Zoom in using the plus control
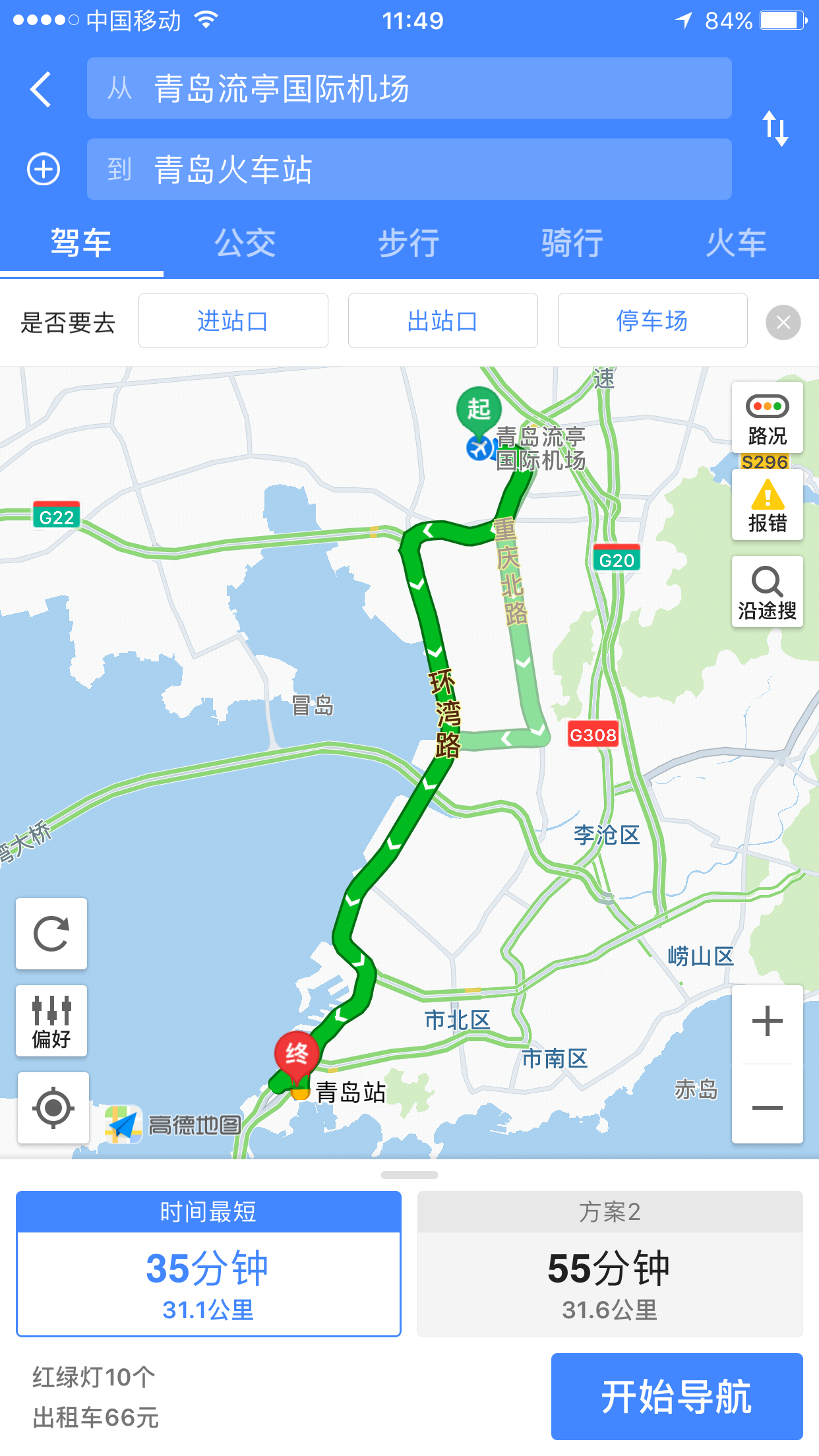 tap(767, 1019)
